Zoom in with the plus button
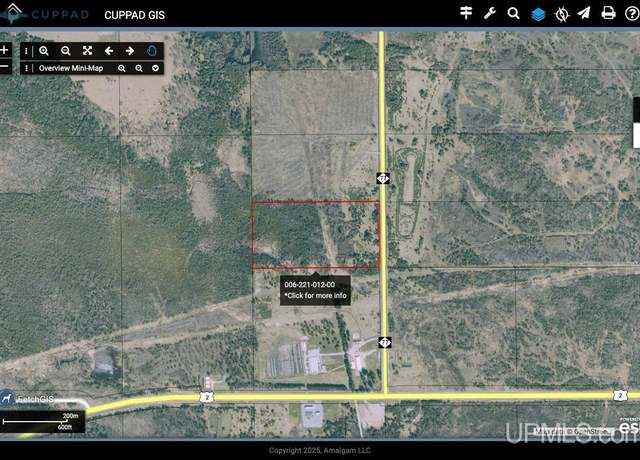The width and height of the screenshot is (640, 460). pyautogui.click(x=5, y=49)
